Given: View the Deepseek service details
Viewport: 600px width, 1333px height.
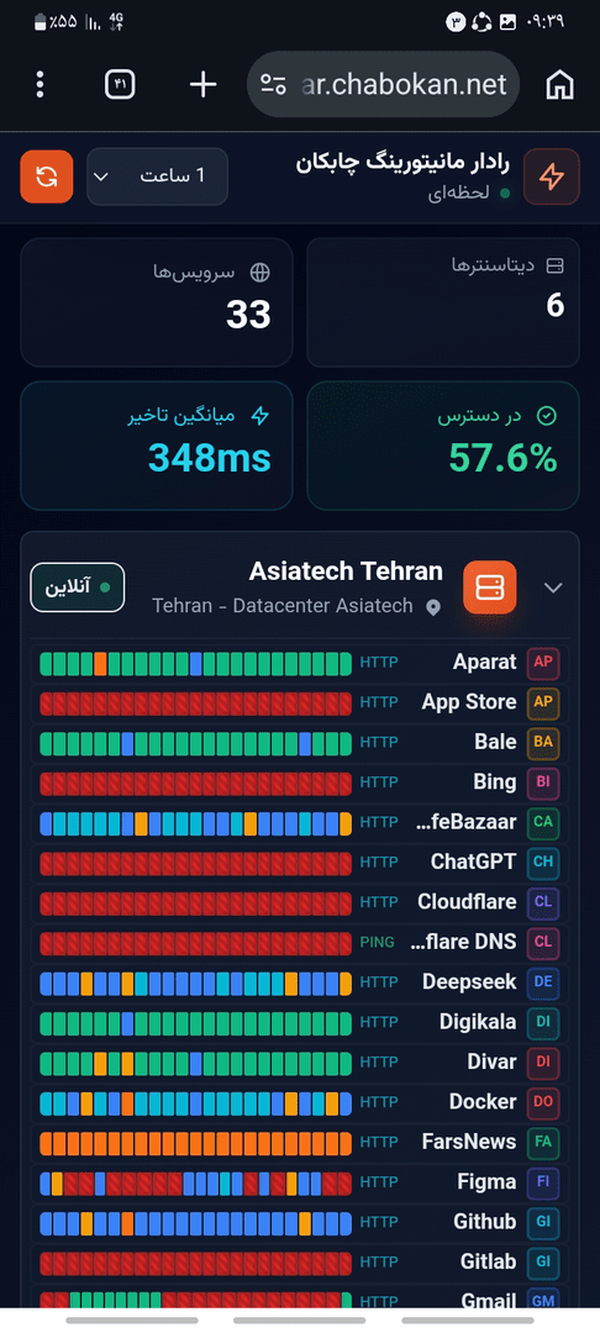Looking at the screenshot, I should pyautogui.click(x=300, y=982).
